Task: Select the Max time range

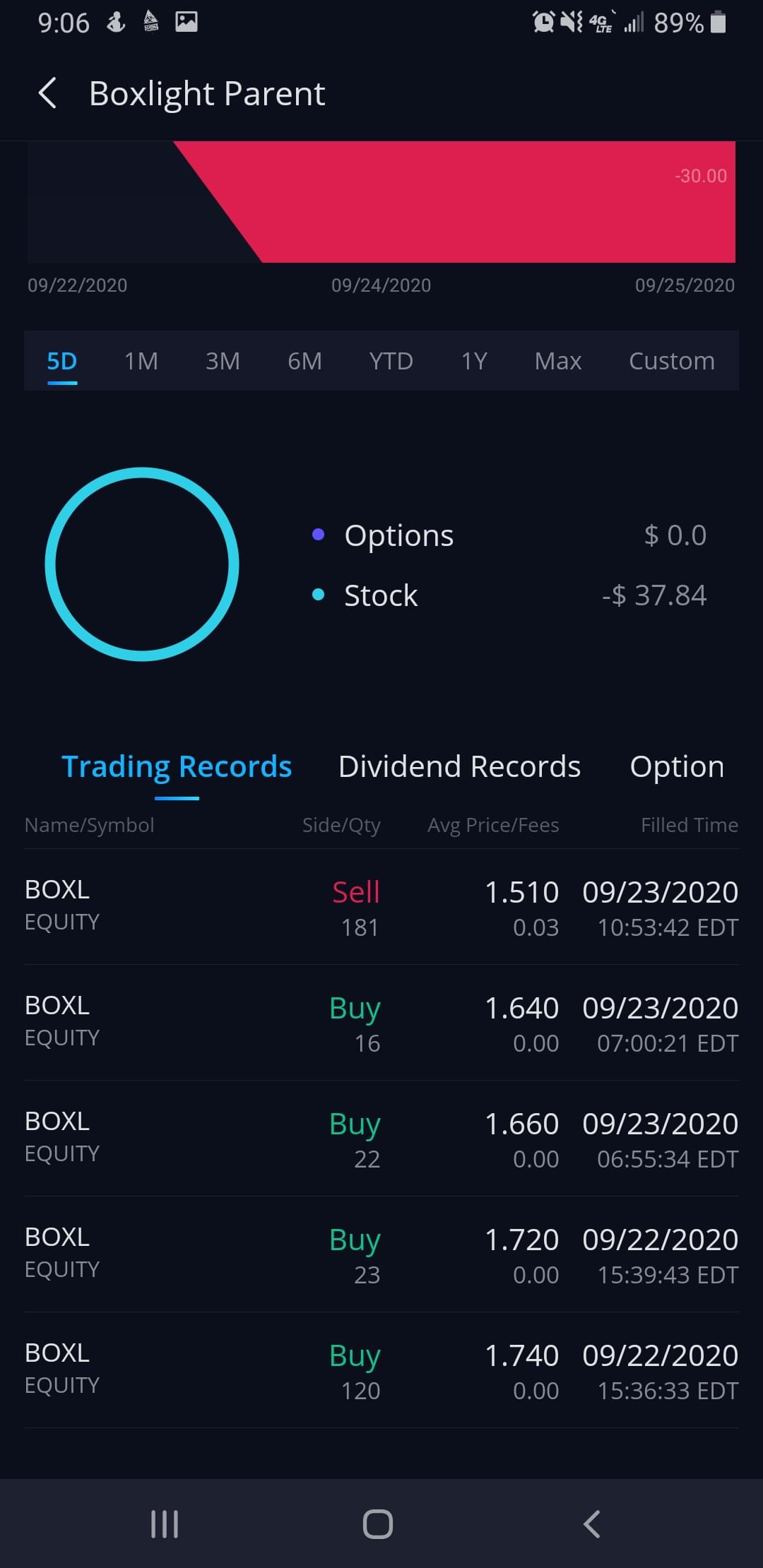Action: (557, 361)
